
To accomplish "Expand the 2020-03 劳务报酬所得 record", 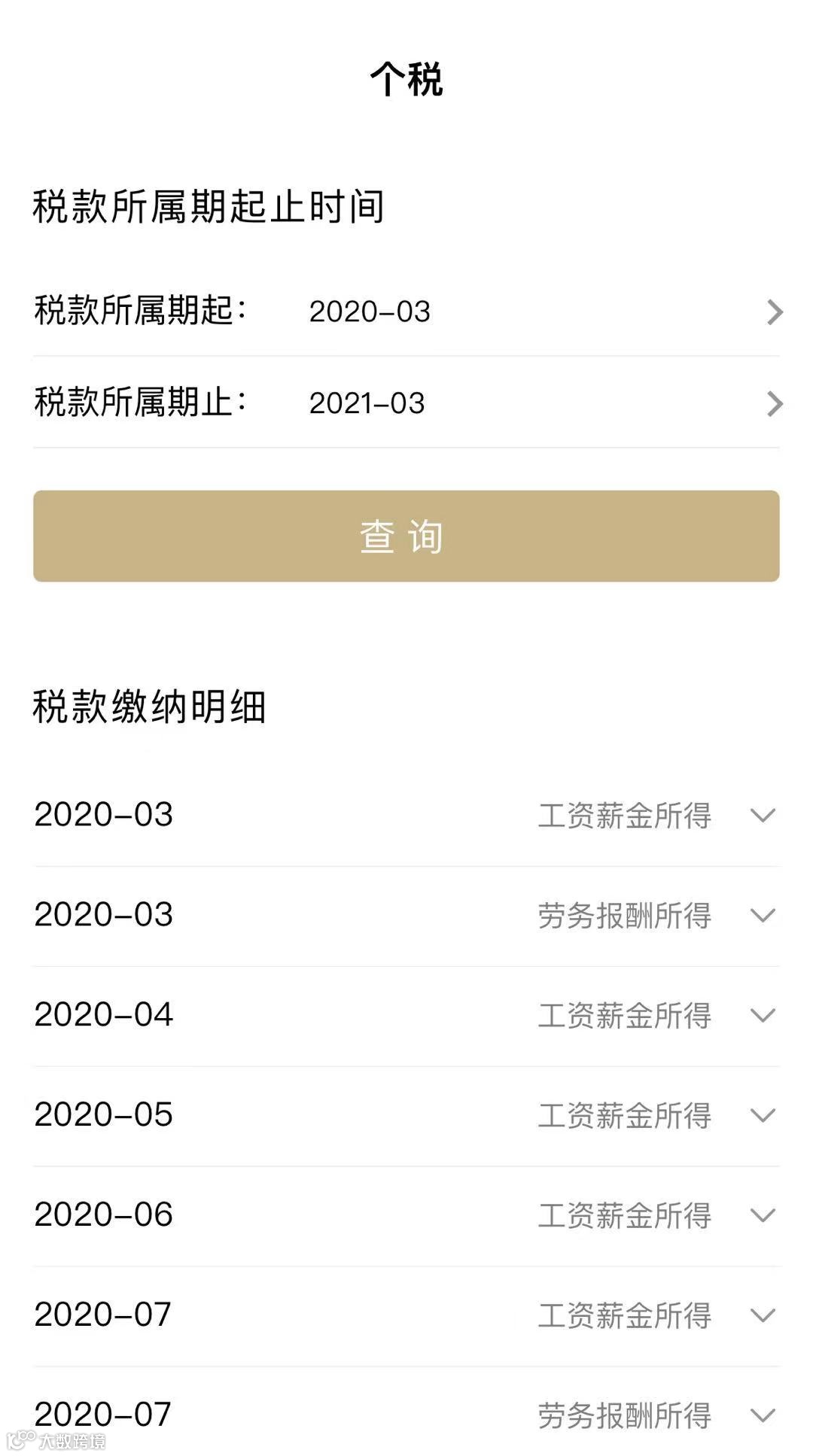I will point(763,915).
